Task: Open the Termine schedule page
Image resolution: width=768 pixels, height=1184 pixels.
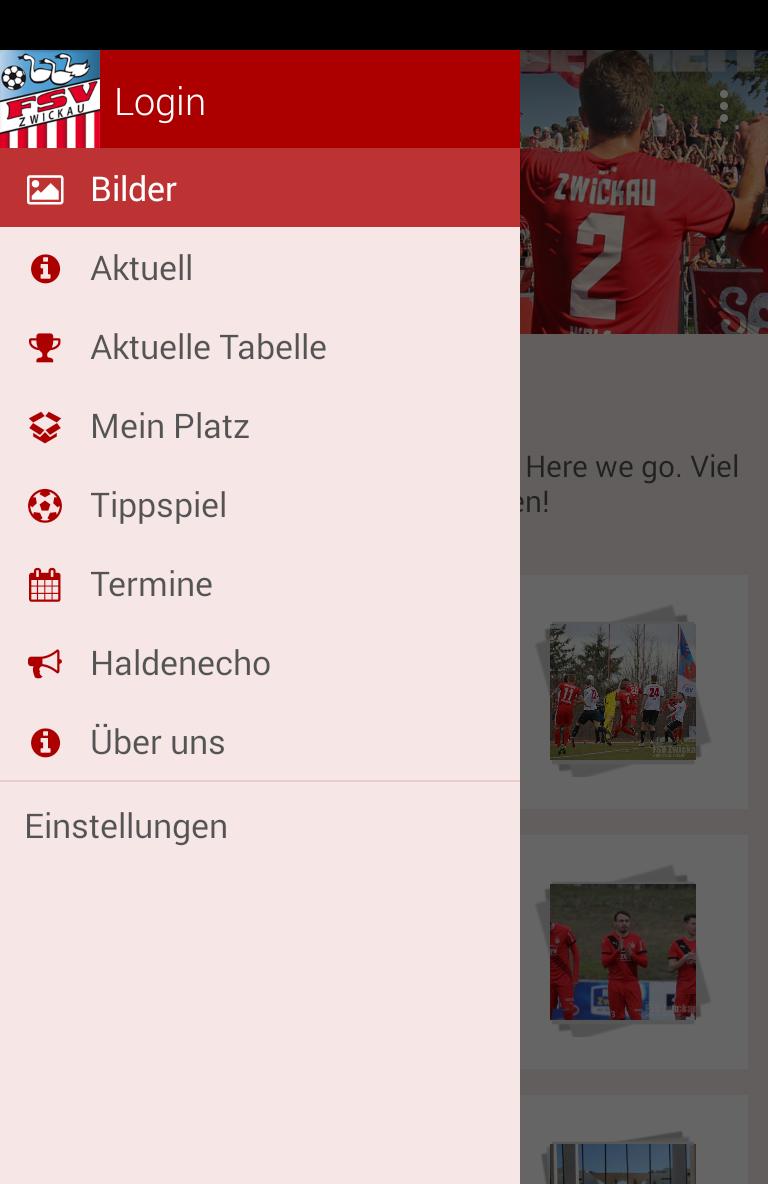Action: 151,583
